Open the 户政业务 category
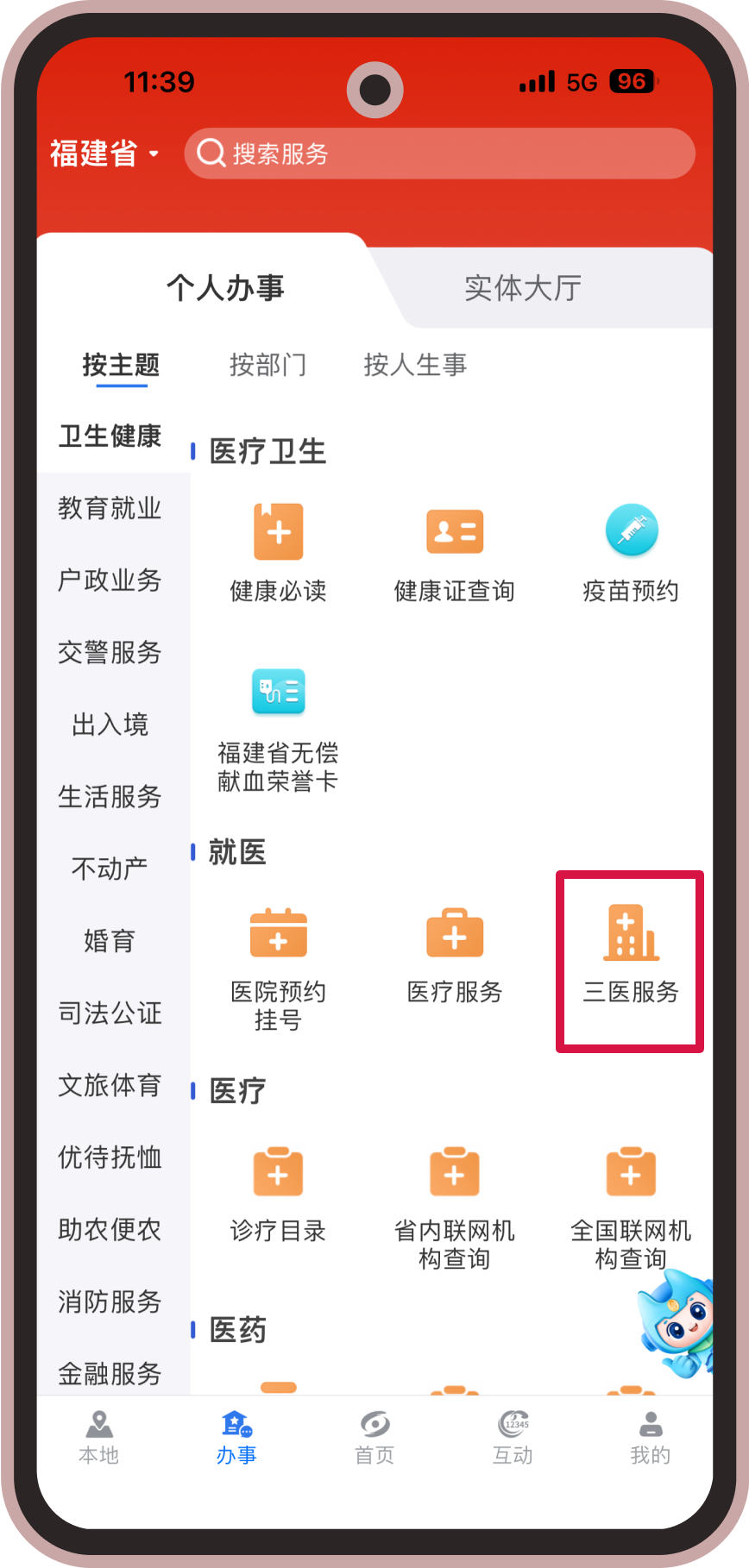The width and height of the screenshot is (749, 1568). pos(110,580)
